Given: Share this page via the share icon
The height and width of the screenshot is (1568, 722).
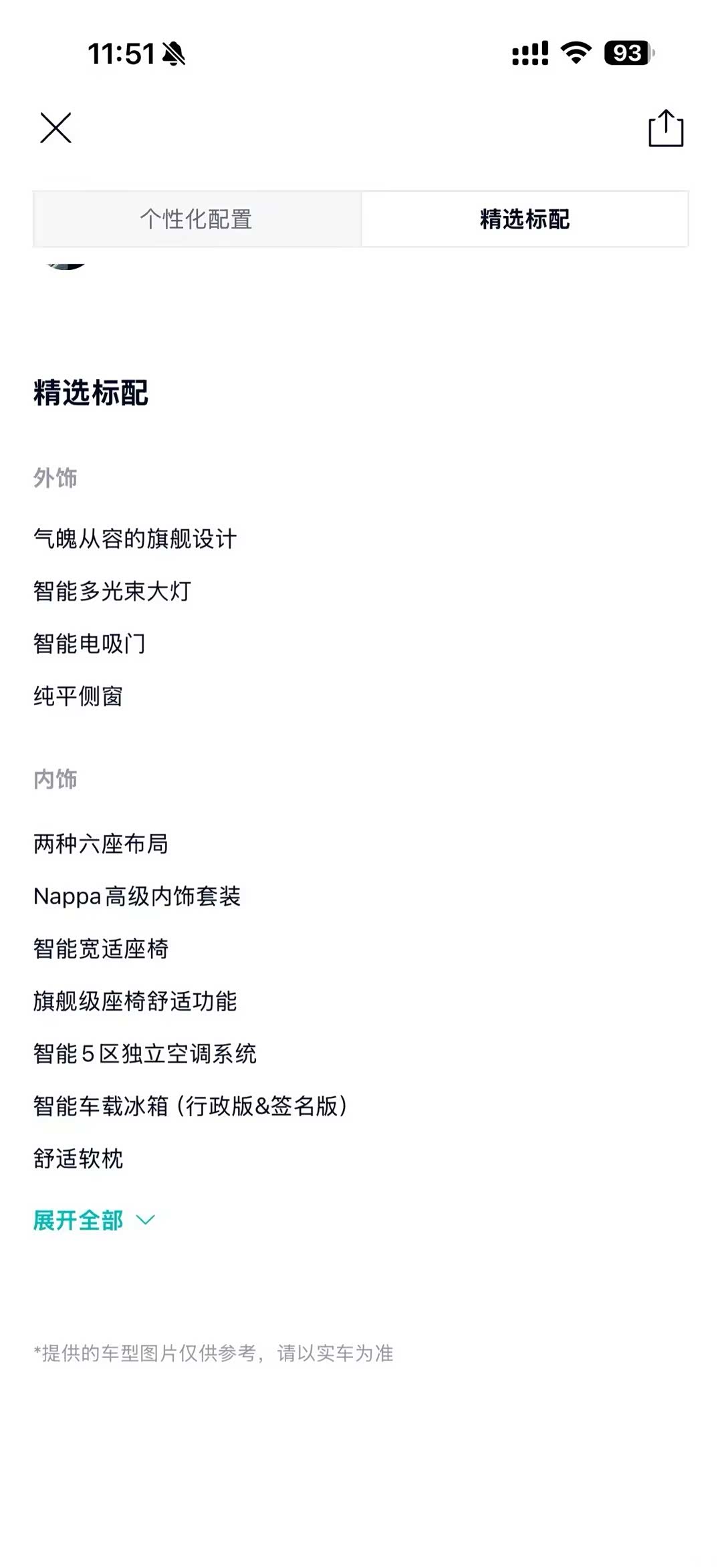Looking at the screenshot, I should pyautogui.click(x=666, y=128).
